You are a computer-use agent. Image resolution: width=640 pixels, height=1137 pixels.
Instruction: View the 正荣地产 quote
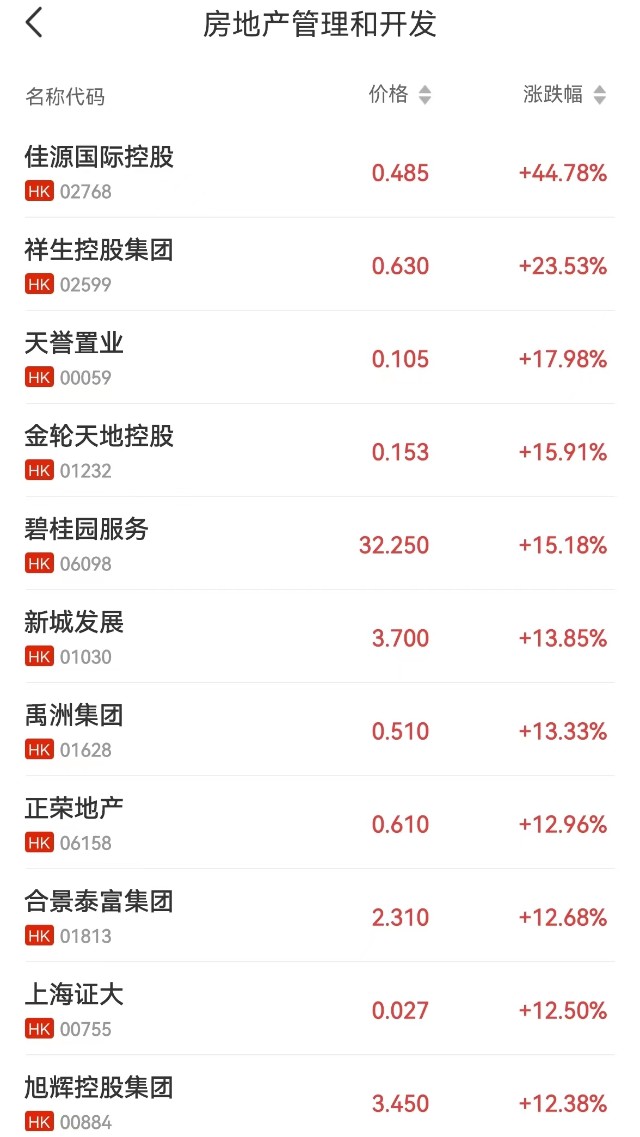tap(320, 822)
